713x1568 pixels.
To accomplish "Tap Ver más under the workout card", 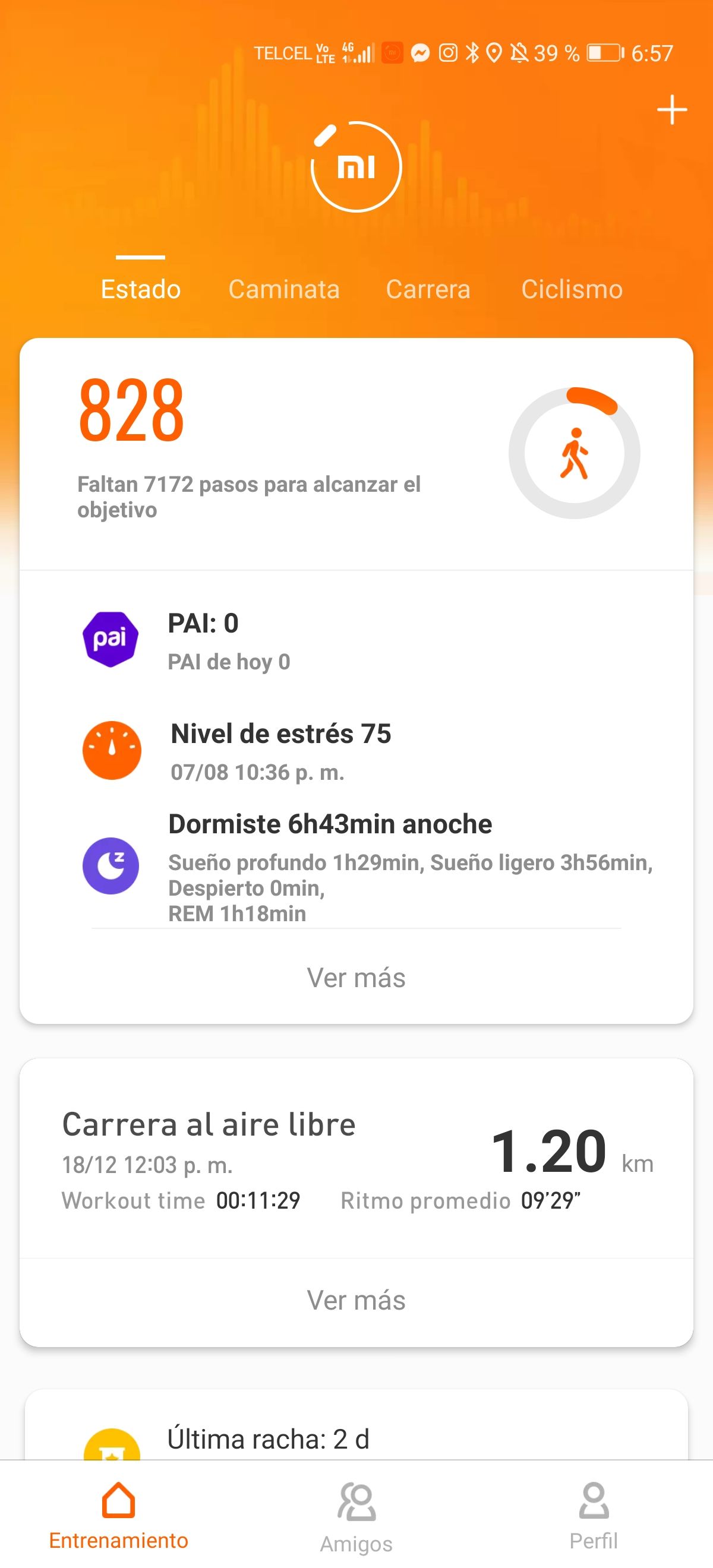I will [x=356, y=1300].
